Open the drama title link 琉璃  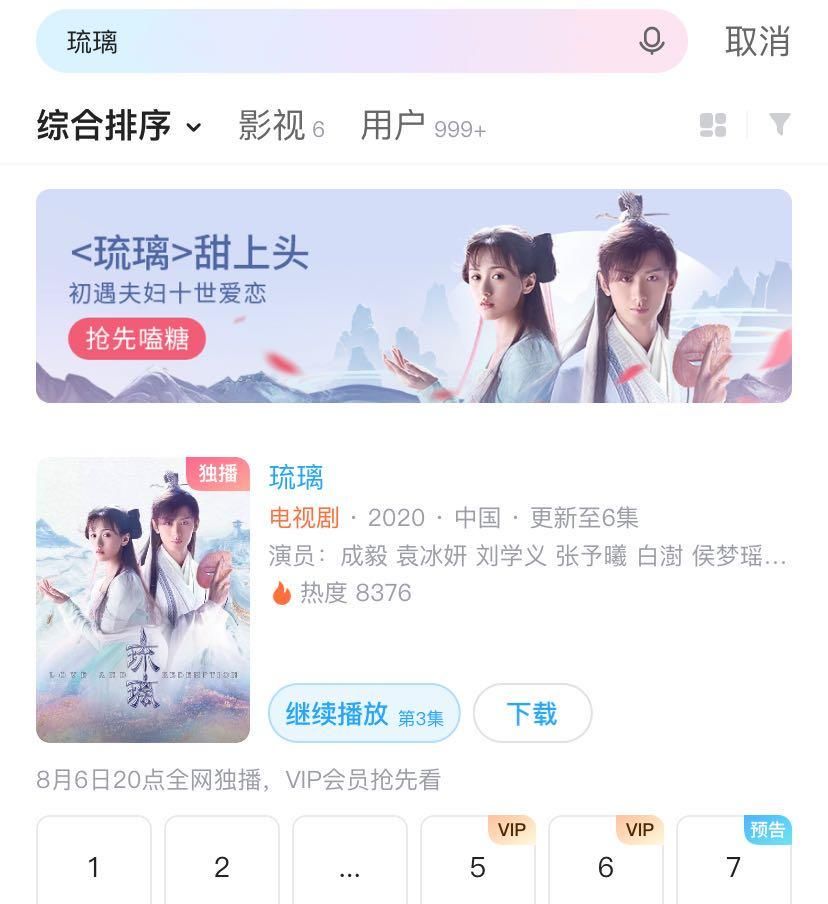295,478
